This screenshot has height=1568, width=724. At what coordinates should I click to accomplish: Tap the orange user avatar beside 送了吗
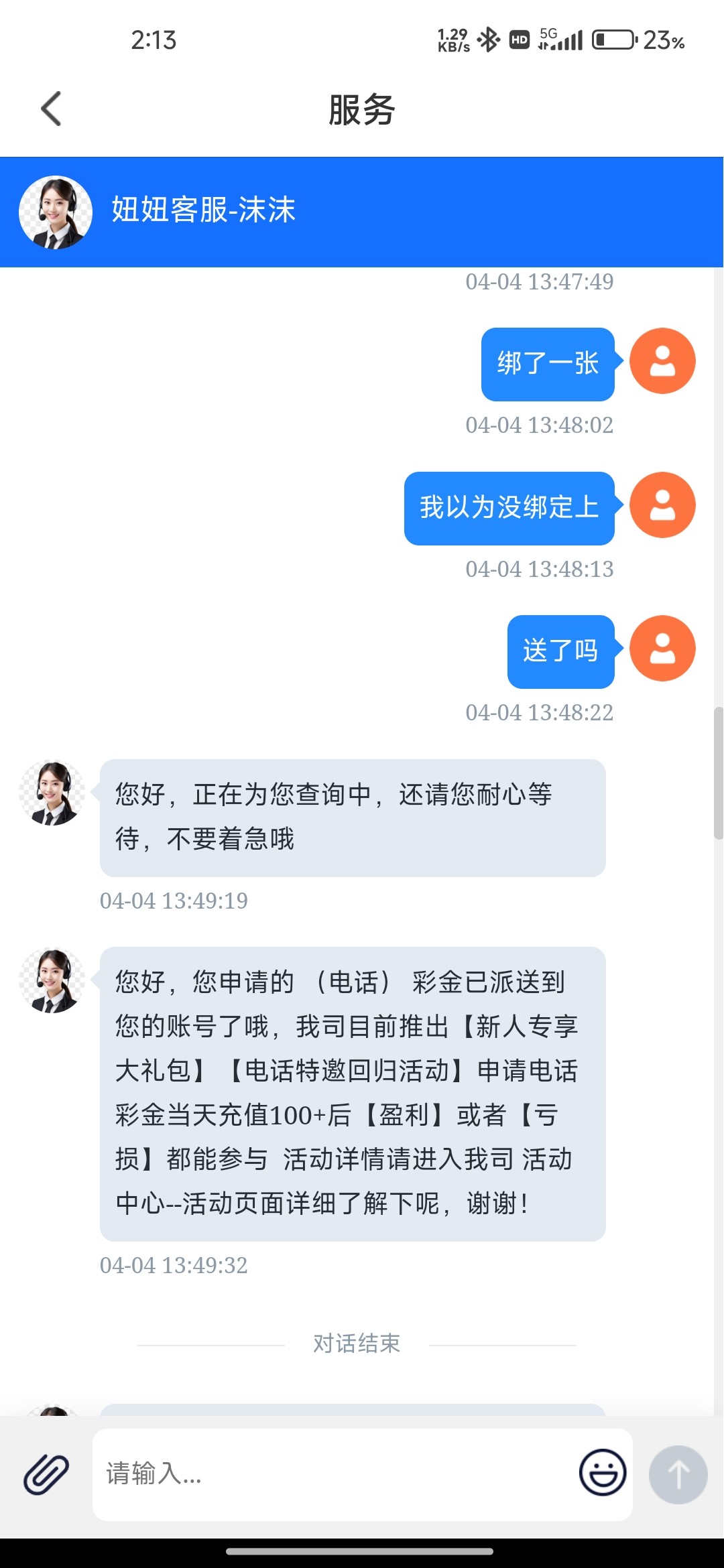[662, 649]
